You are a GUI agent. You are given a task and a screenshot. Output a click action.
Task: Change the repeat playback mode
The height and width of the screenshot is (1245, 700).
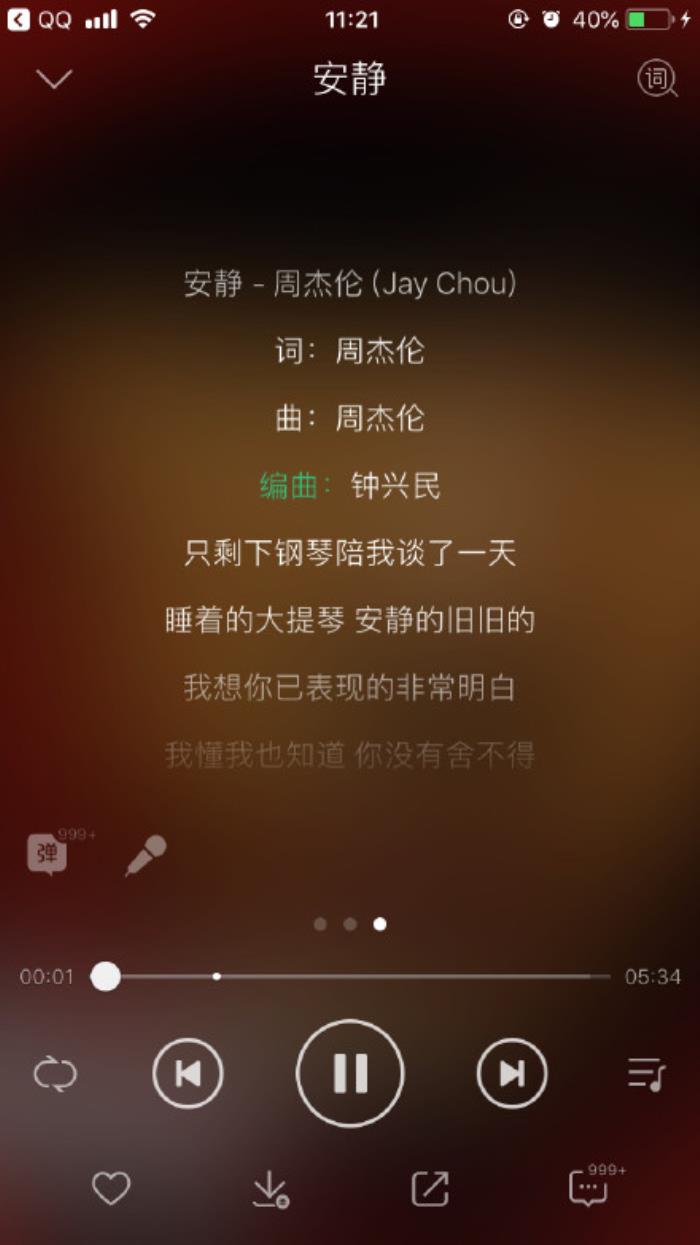point(55,1074)
